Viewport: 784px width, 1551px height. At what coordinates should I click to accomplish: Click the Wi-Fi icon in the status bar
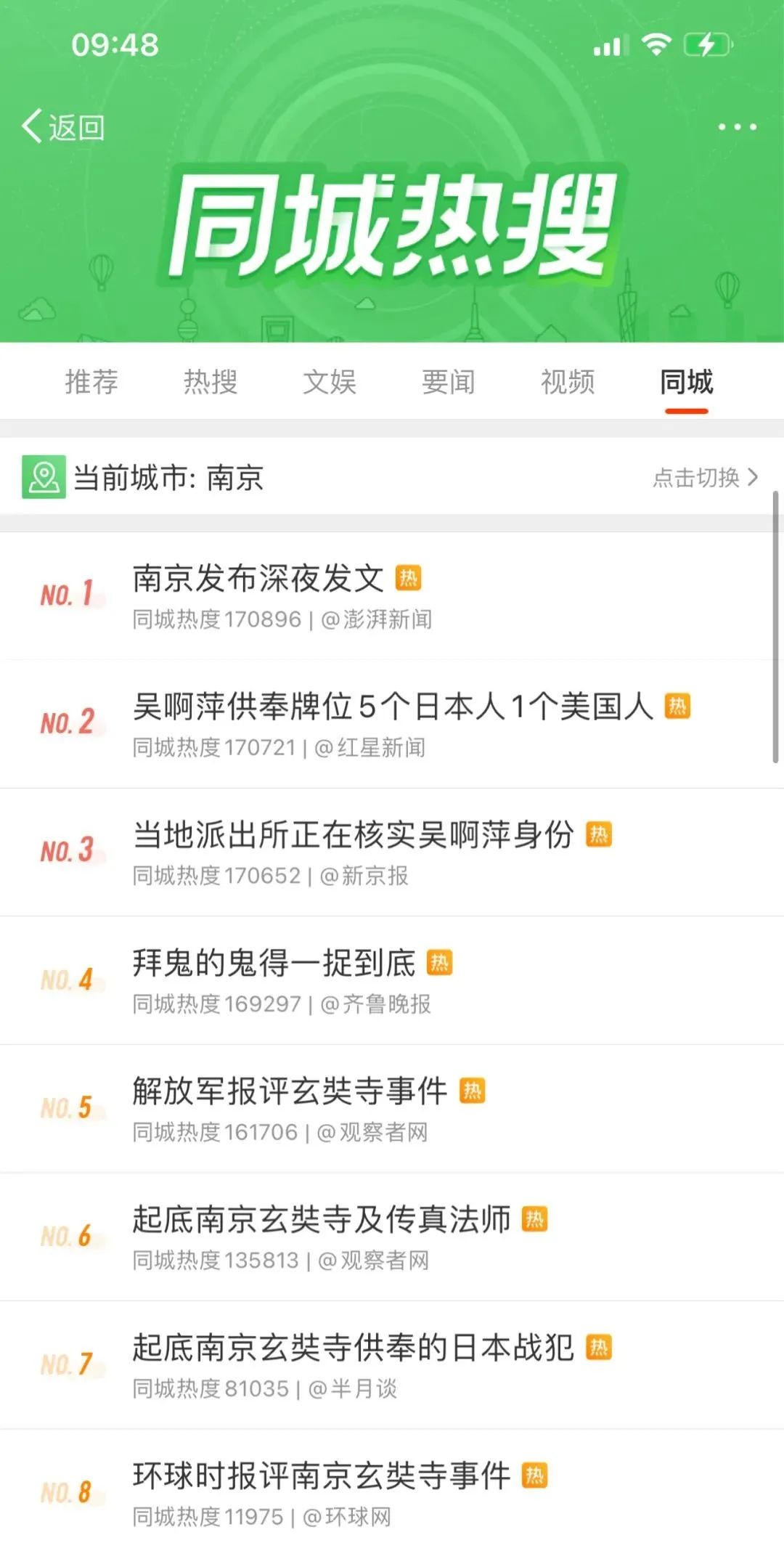pos(657,45)
